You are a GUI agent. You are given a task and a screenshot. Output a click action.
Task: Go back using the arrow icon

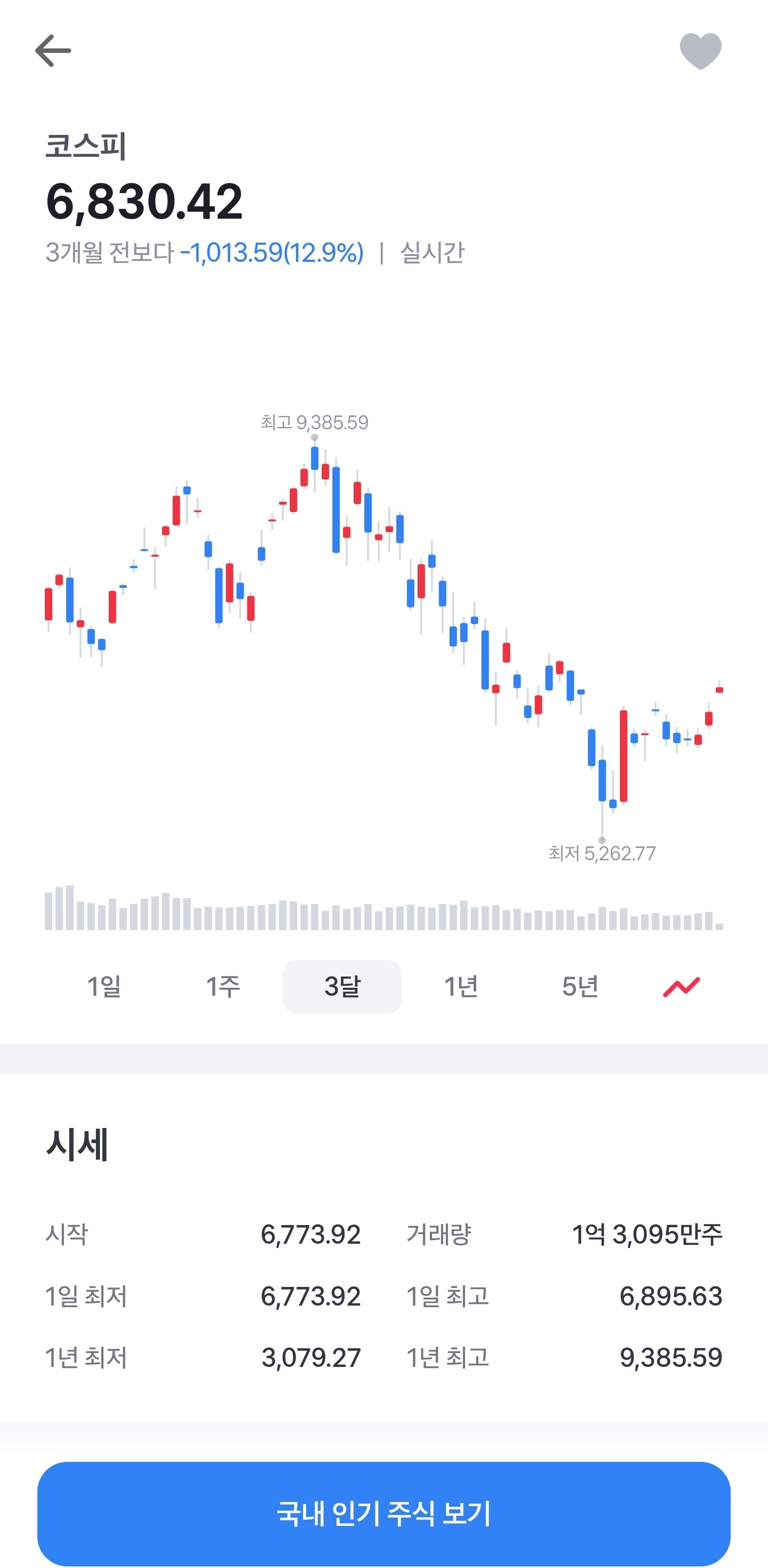(x=53, y=51)
